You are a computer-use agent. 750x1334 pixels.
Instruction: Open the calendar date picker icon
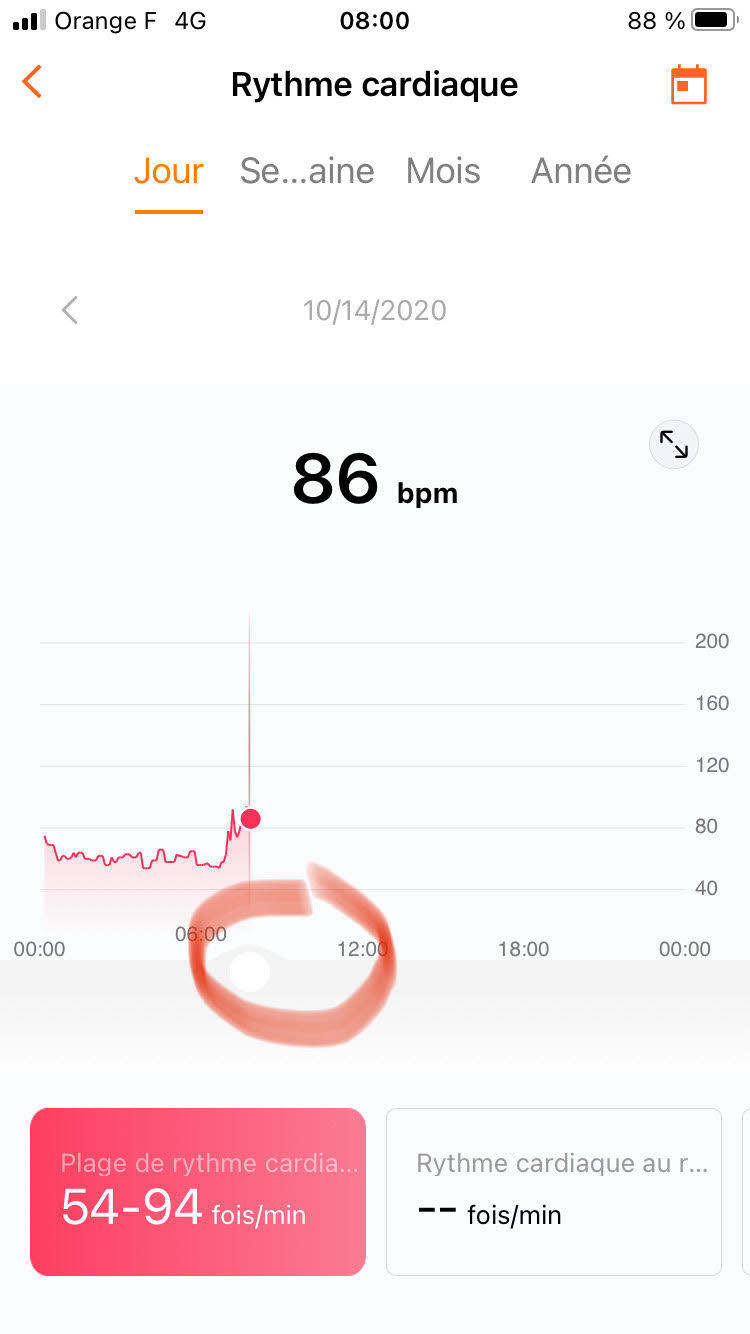click(x=688, y=84)
